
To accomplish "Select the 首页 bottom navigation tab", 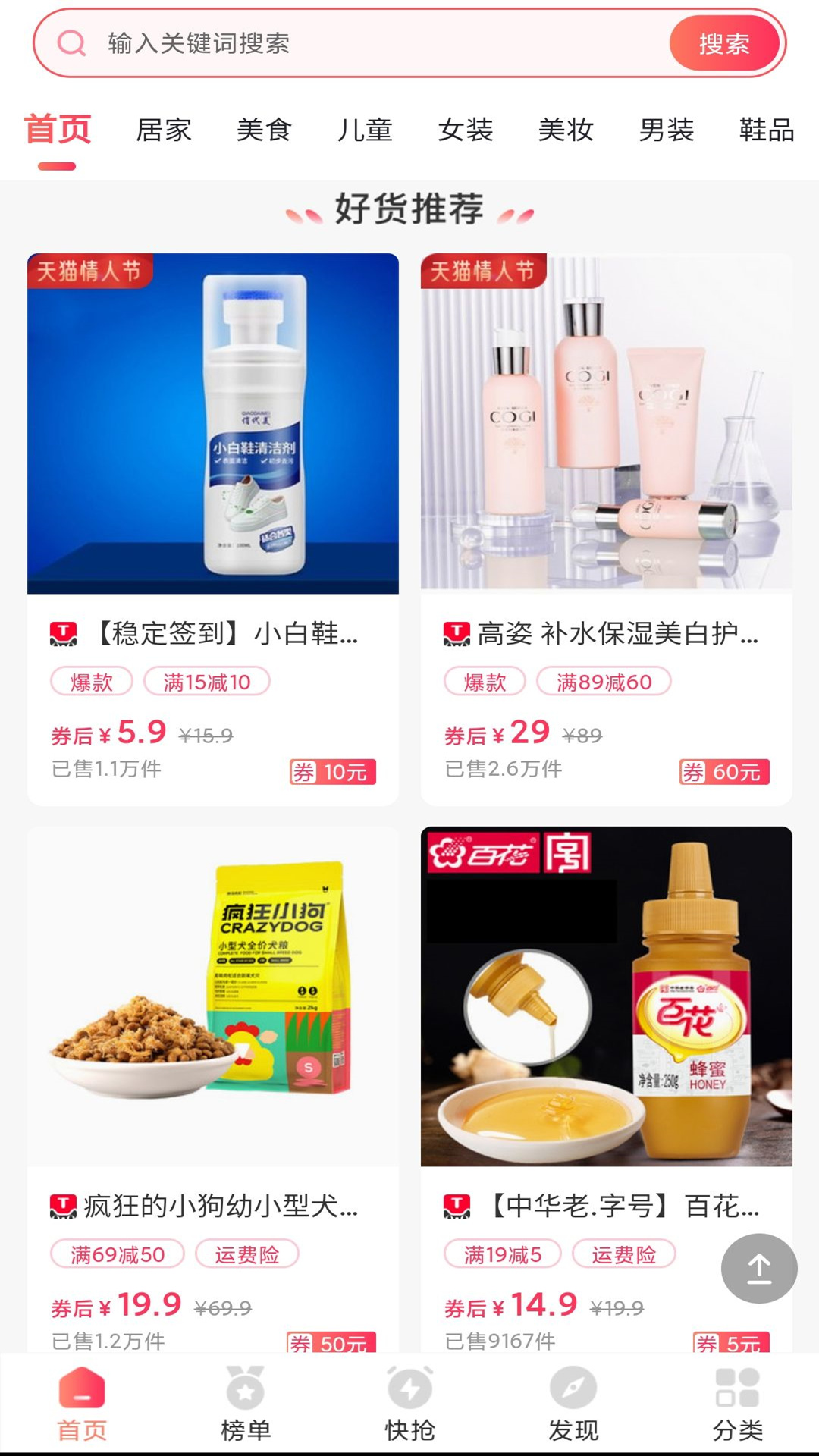I will [82, 1403].
